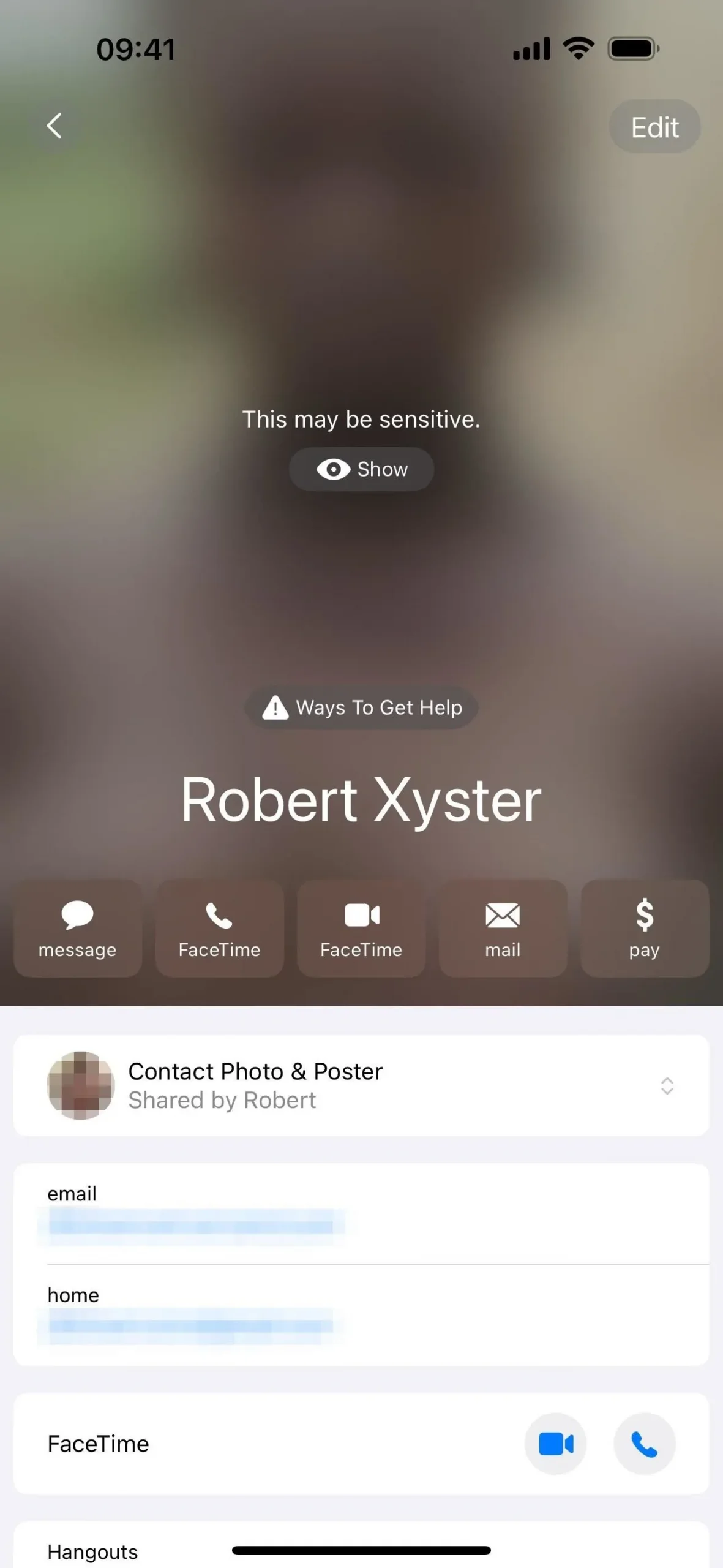Screen dimensions: 723x1568
Task: Open Contact Photo & Poster options
Action: pos(361,1085)
